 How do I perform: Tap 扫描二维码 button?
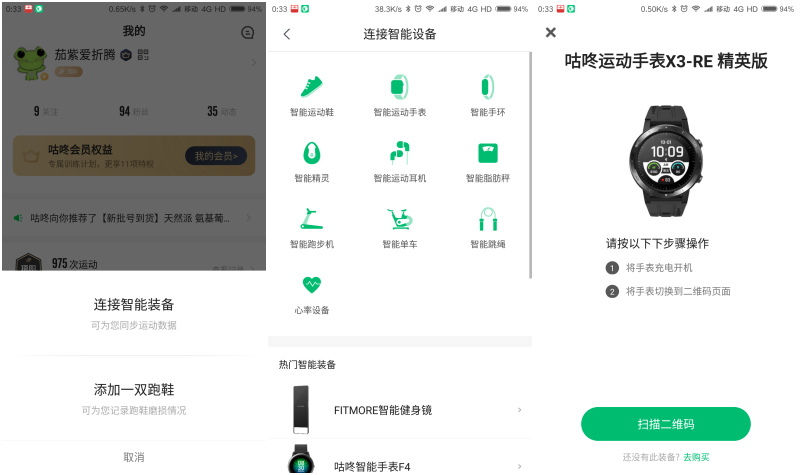666,424
